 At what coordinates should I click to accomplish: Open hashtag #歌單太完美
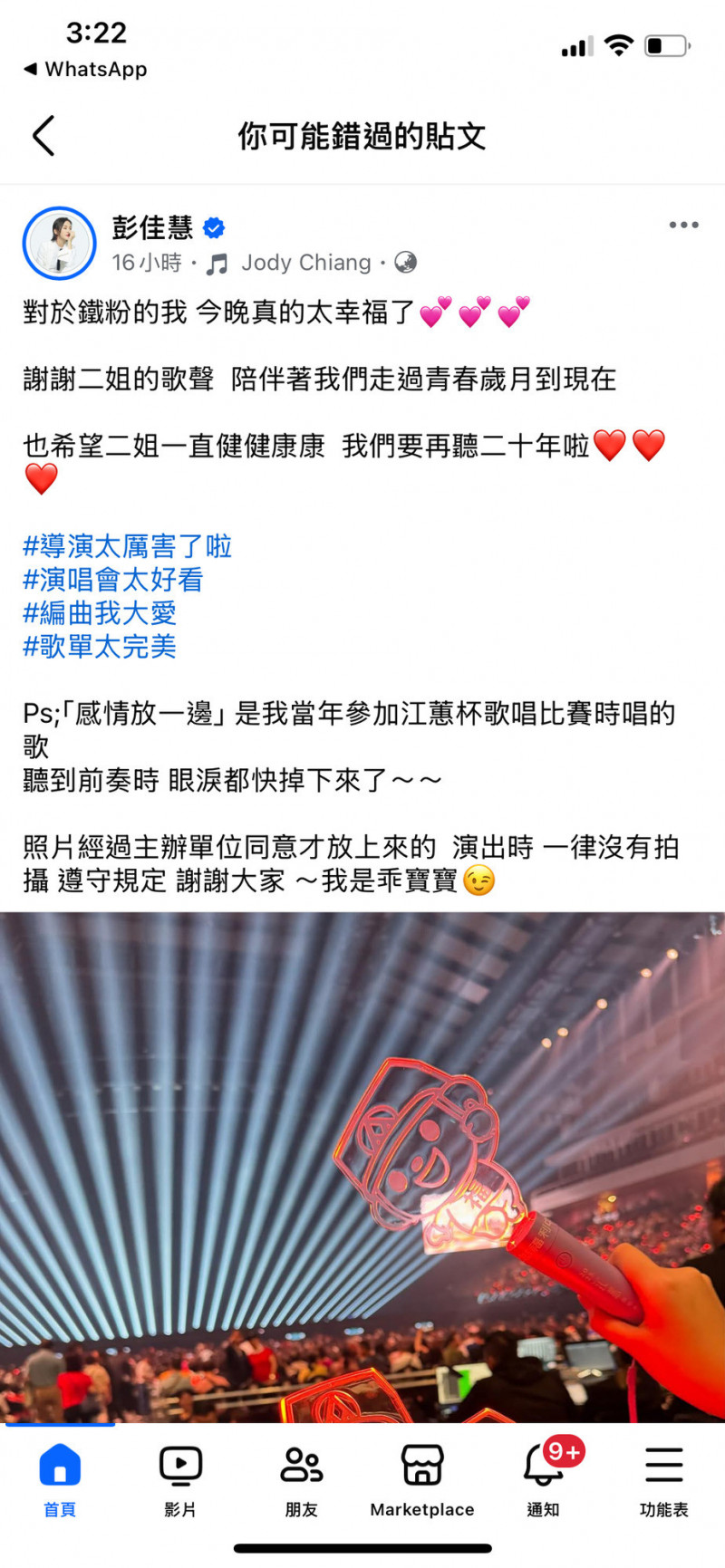point(100,648)
